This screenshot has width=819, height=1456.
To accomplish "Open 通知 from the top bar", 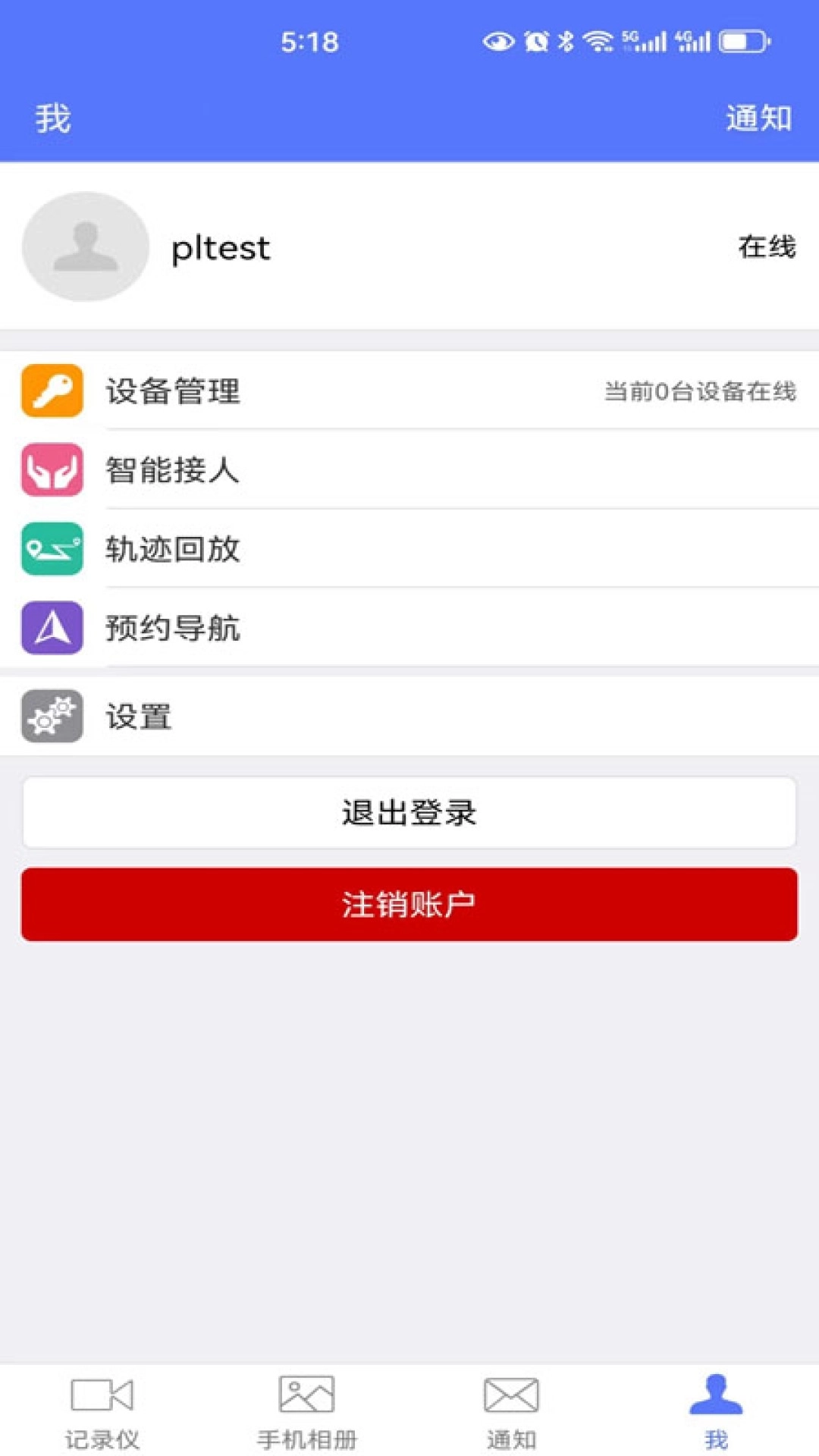I will point(759,118).
